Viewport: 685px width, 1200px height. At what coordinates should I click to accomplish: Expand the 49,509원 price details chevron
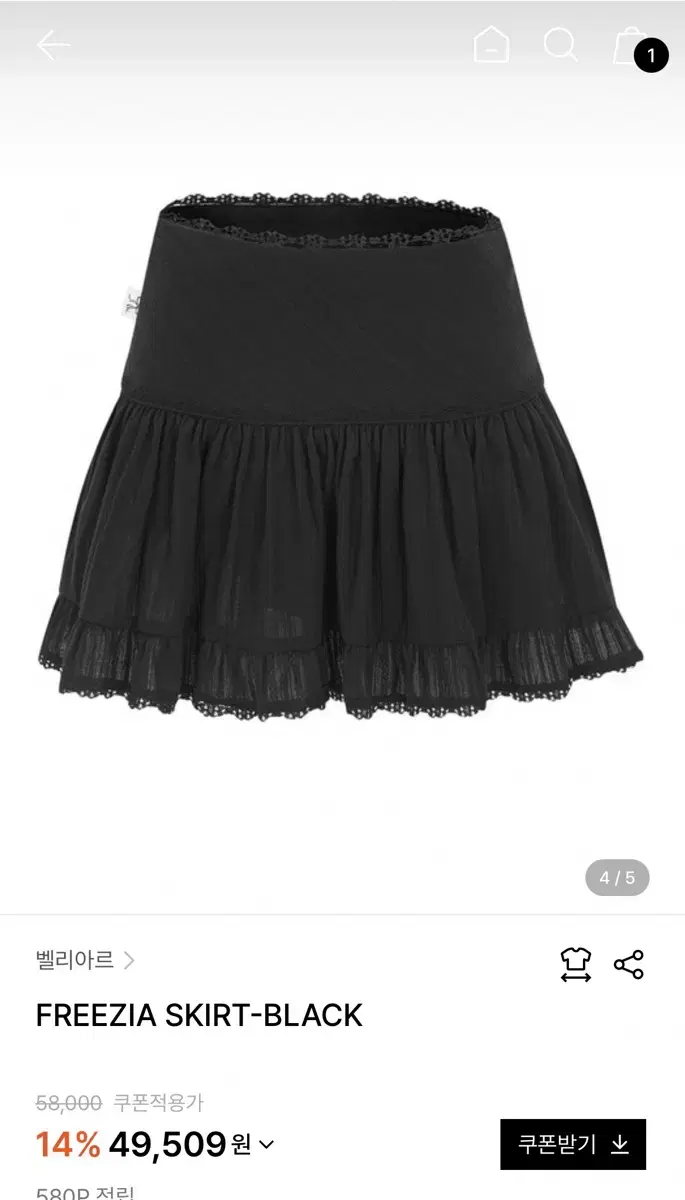266,1145
